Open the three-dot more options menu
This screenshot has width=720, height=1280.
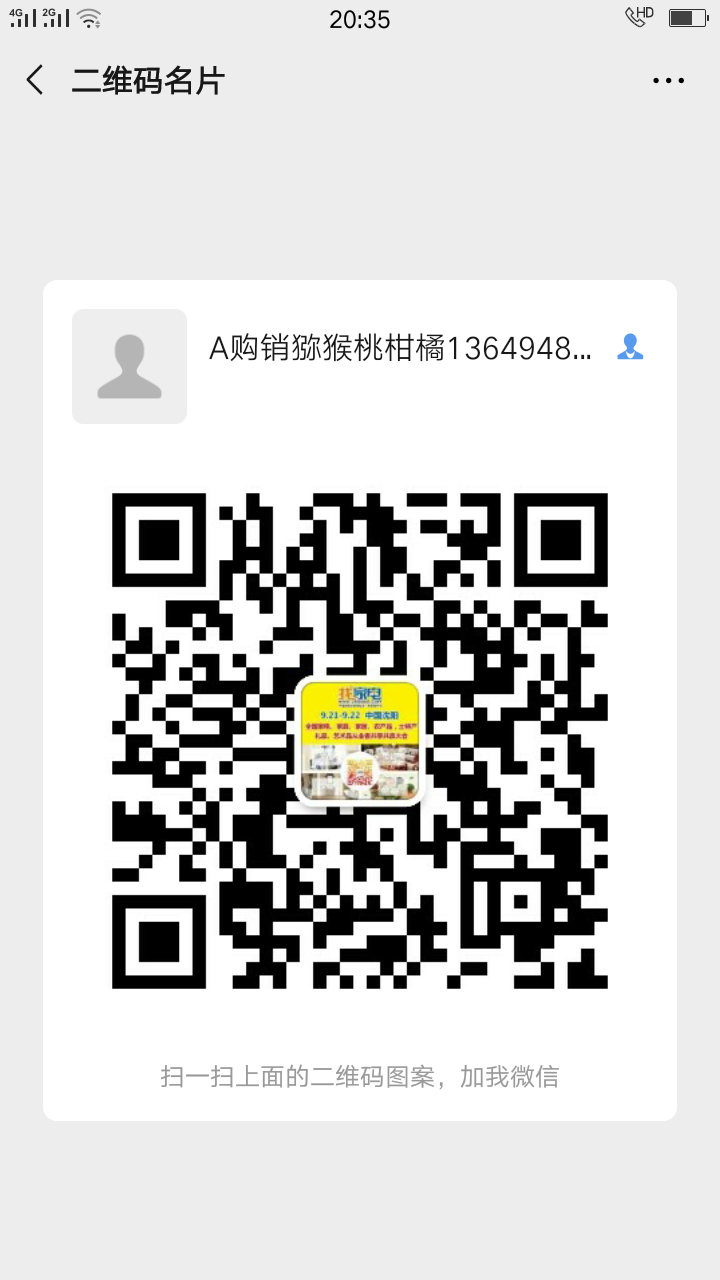pyautogui.click(x=668, y=81)
